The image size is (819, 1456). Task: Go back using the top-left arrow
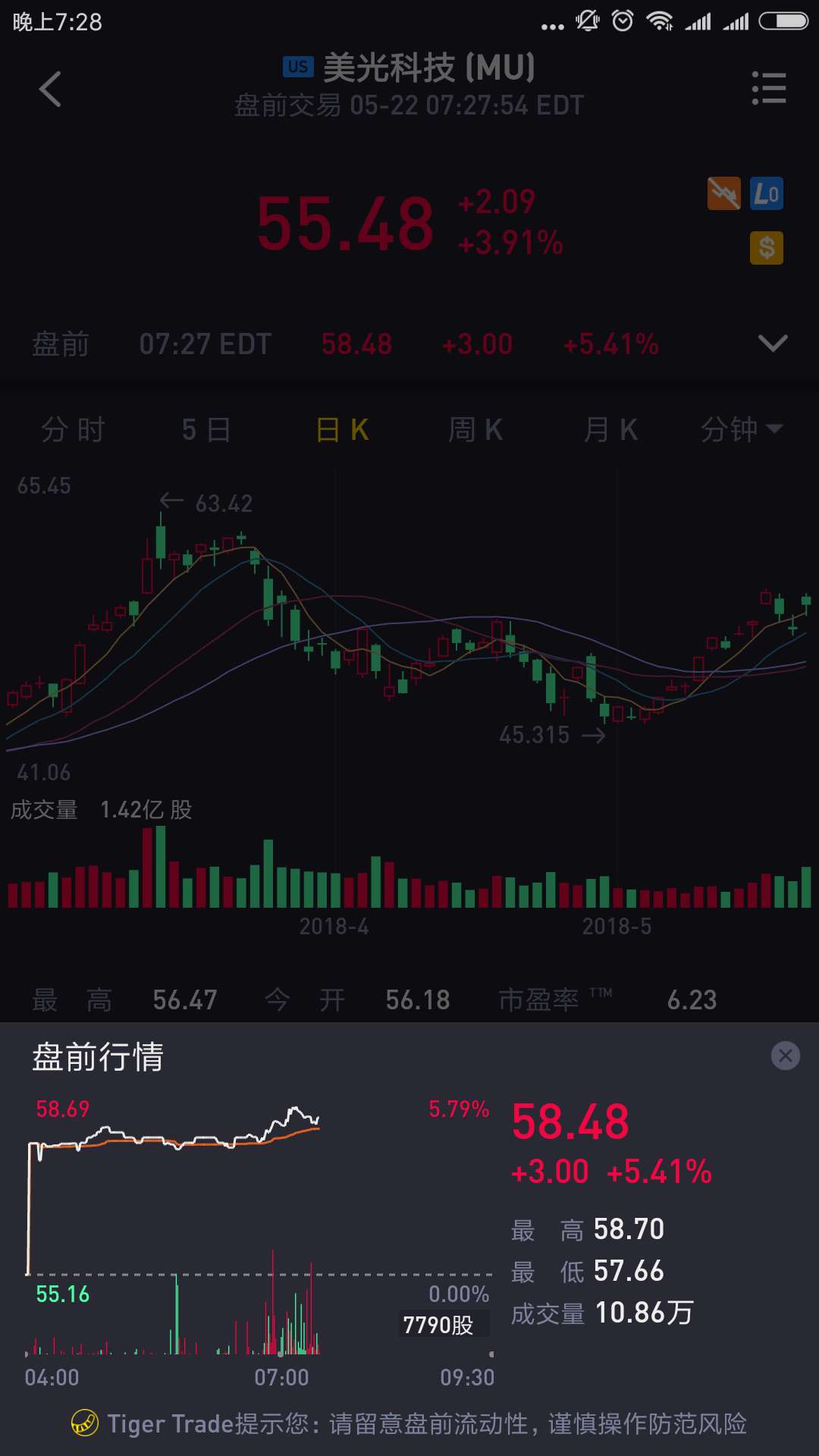50,89
